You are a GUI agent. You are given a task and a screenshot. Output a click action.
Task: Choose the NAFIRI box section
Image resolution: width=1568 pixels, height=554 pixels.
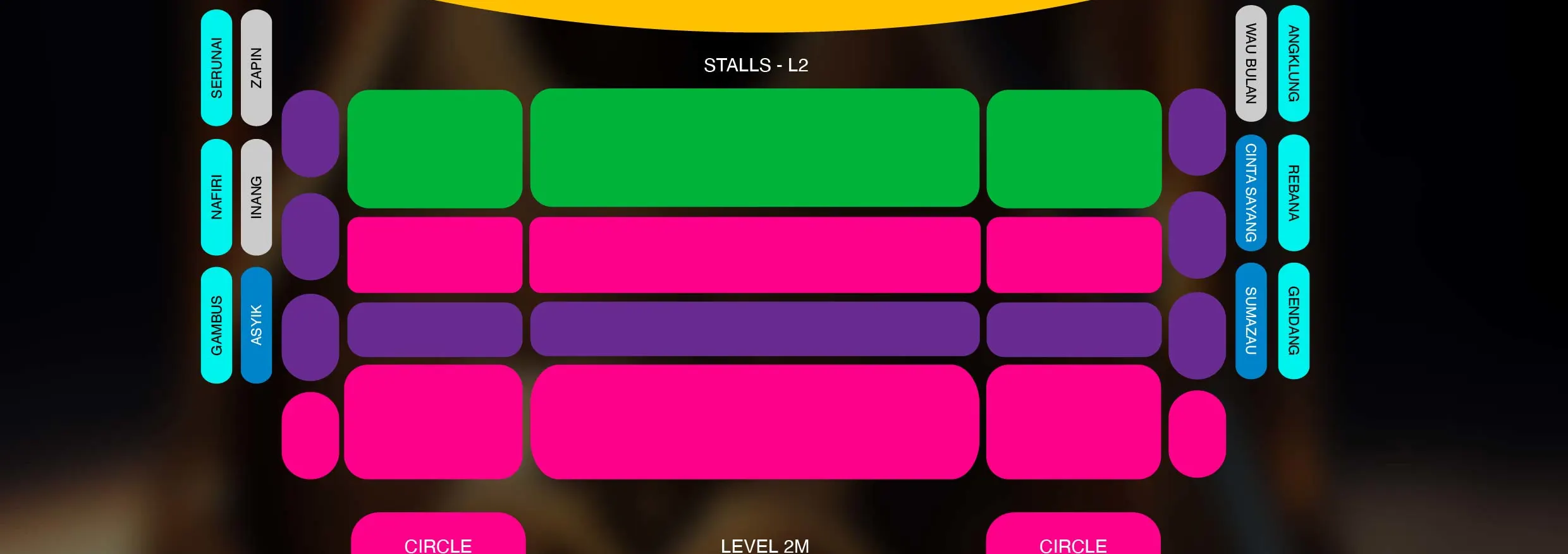pos(216,197)
